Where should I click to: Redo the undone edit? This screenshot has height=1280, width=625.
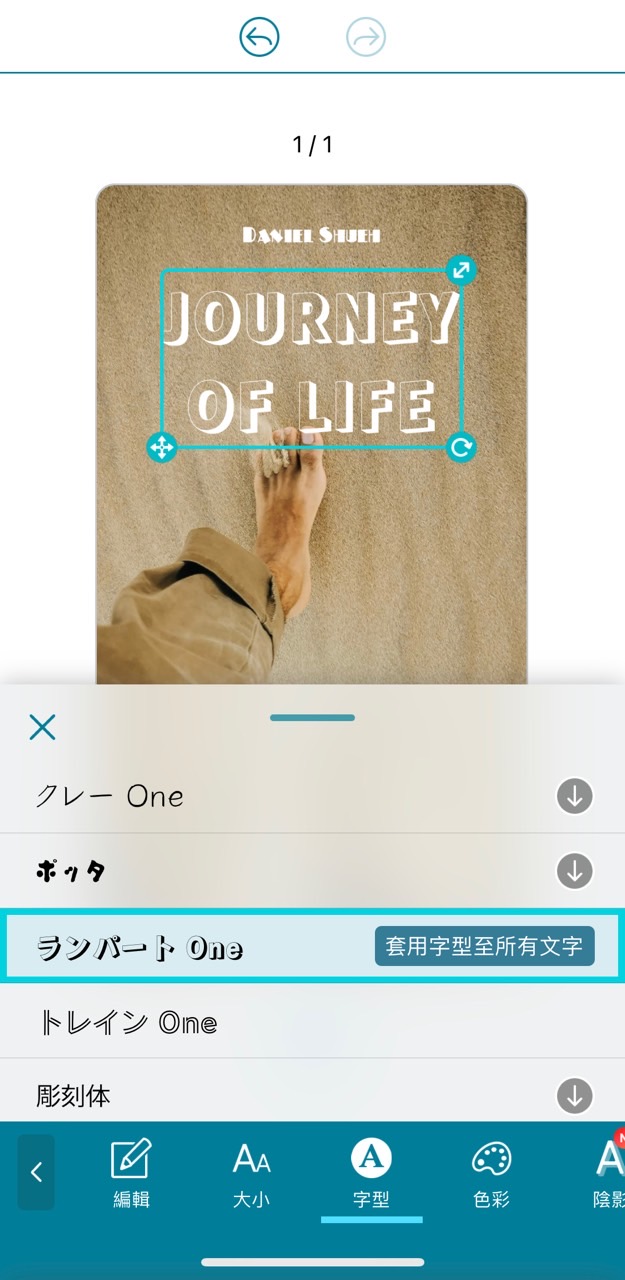click(366, 38)
